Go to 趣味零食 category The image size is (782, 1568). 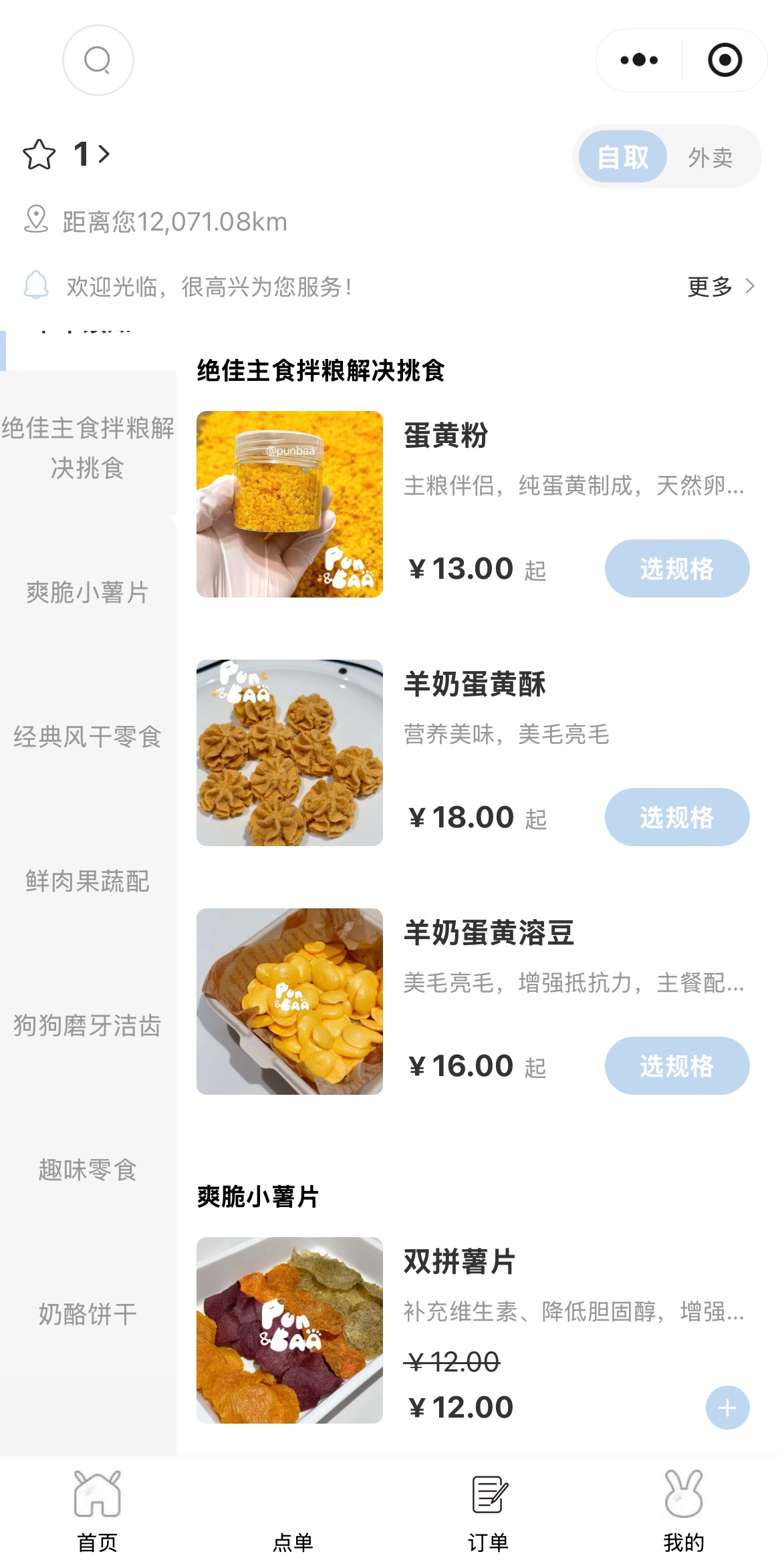[88, 1170]
